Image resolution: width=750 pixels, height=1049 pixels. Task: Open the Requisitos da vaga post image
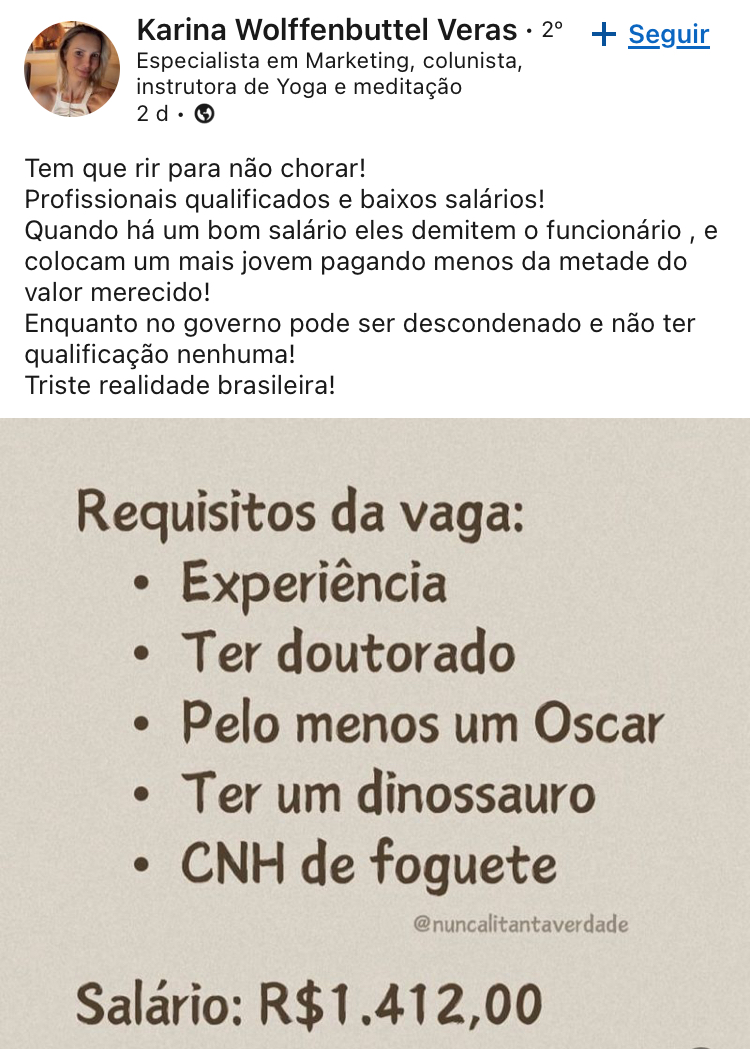click(x=375, y=730)
